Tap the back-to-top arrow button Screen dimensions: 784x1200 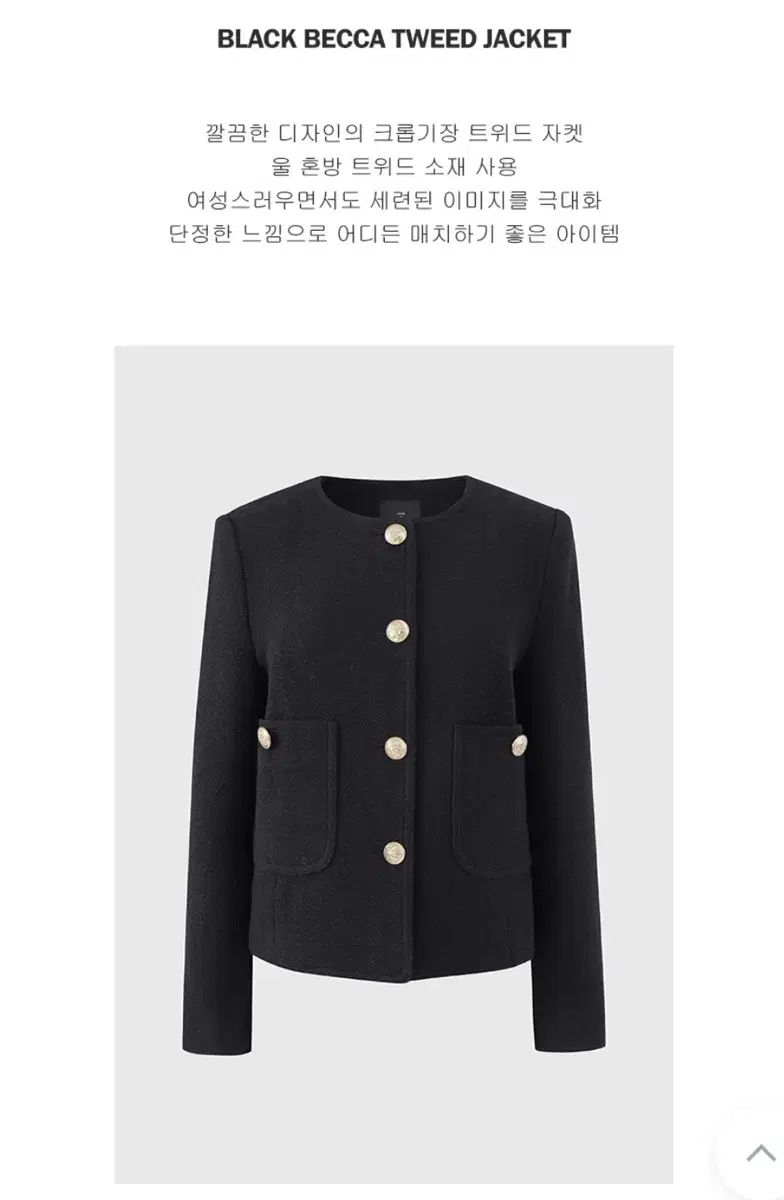[x=761, y=1153]
